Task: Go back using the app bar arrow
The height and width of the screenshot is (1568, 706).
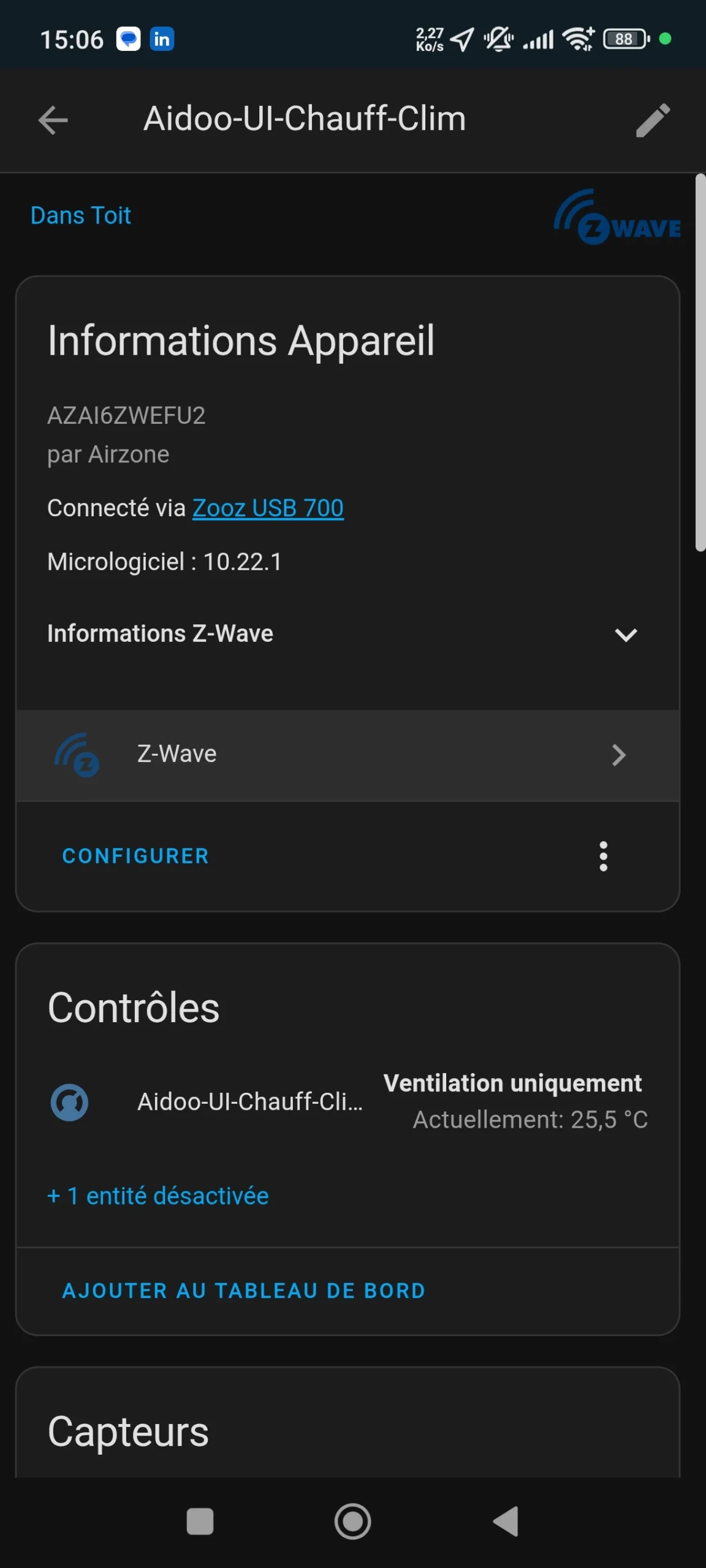Action: click(53, 120)
